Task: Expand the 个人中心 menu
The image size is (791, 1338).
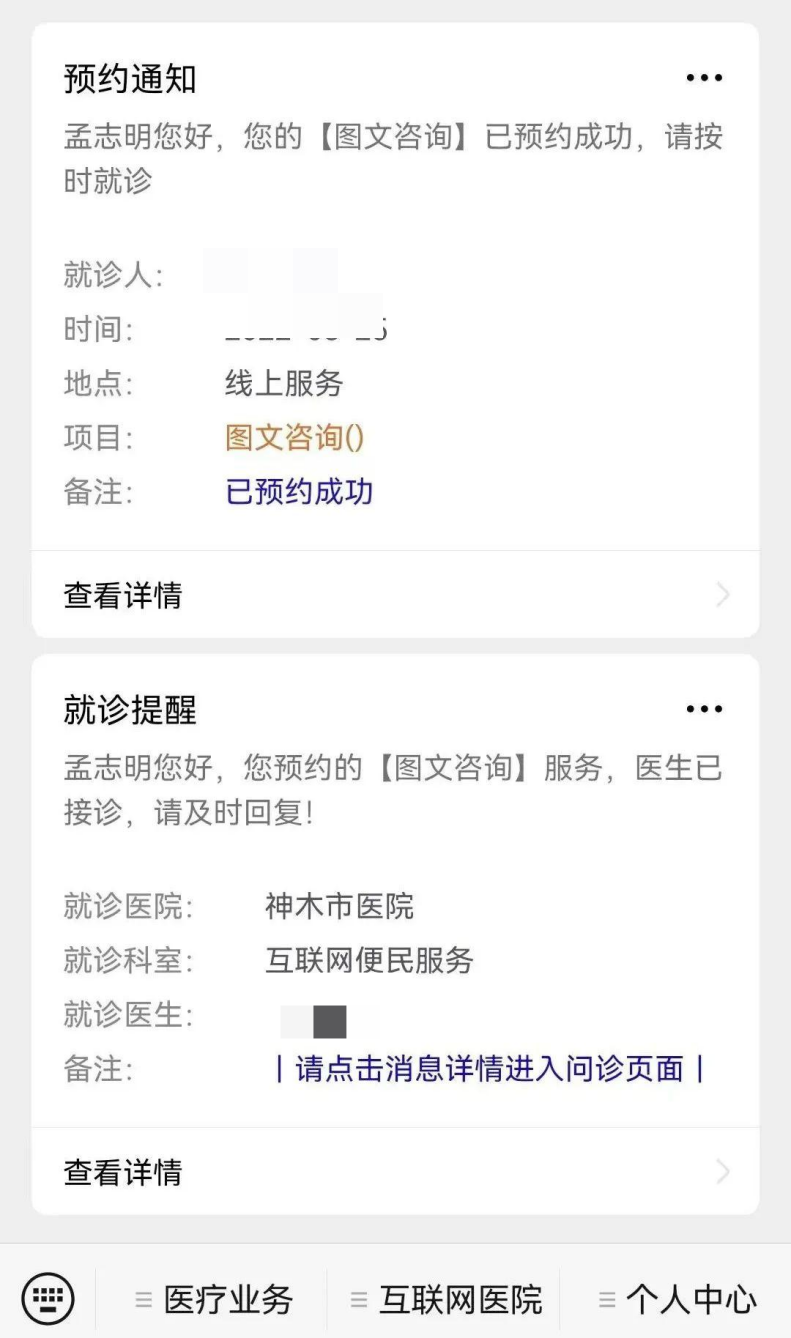Action: click(x=677, y=1300)
